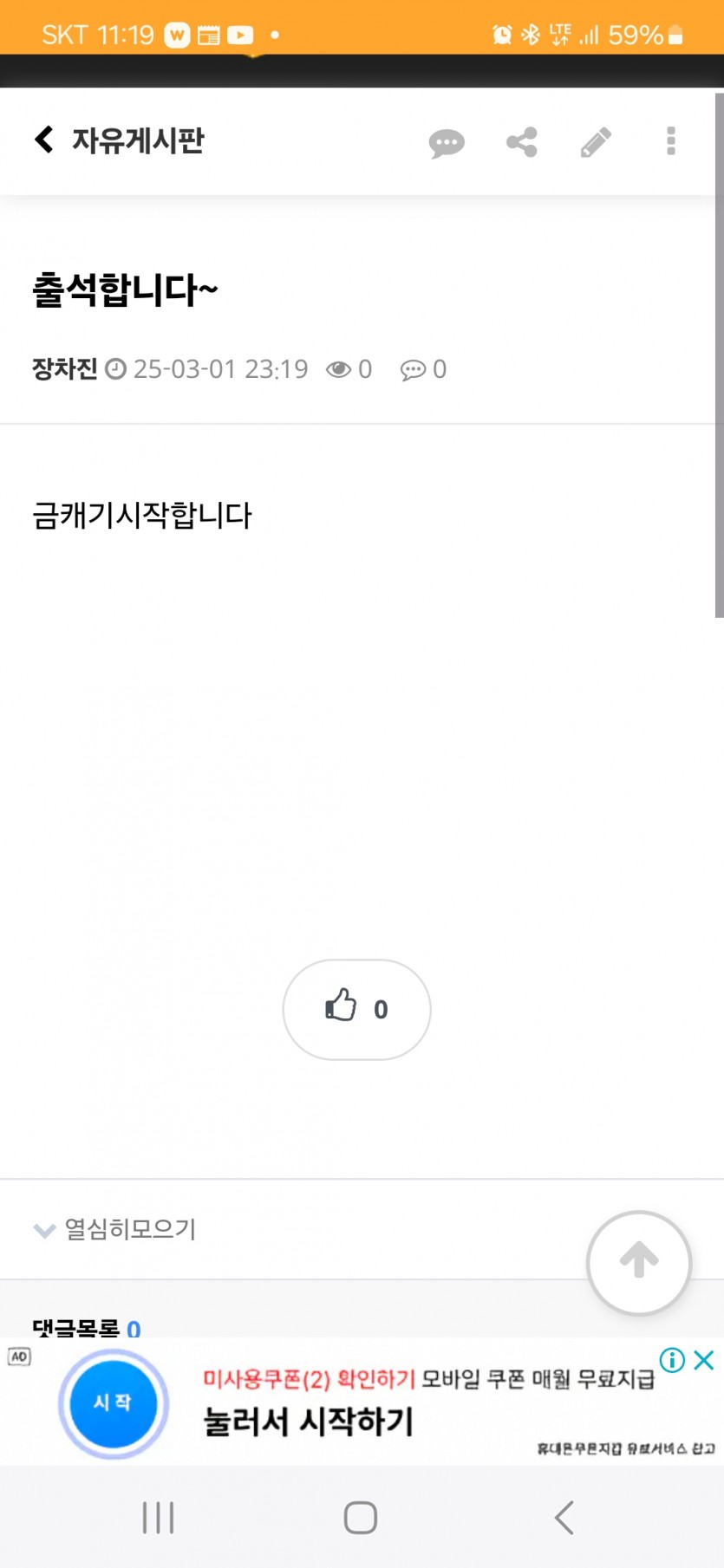Screen dimensions: 724x1568
Task: Open the system recent apps view
Action: pyautogui.click(x=159, y=1518)
